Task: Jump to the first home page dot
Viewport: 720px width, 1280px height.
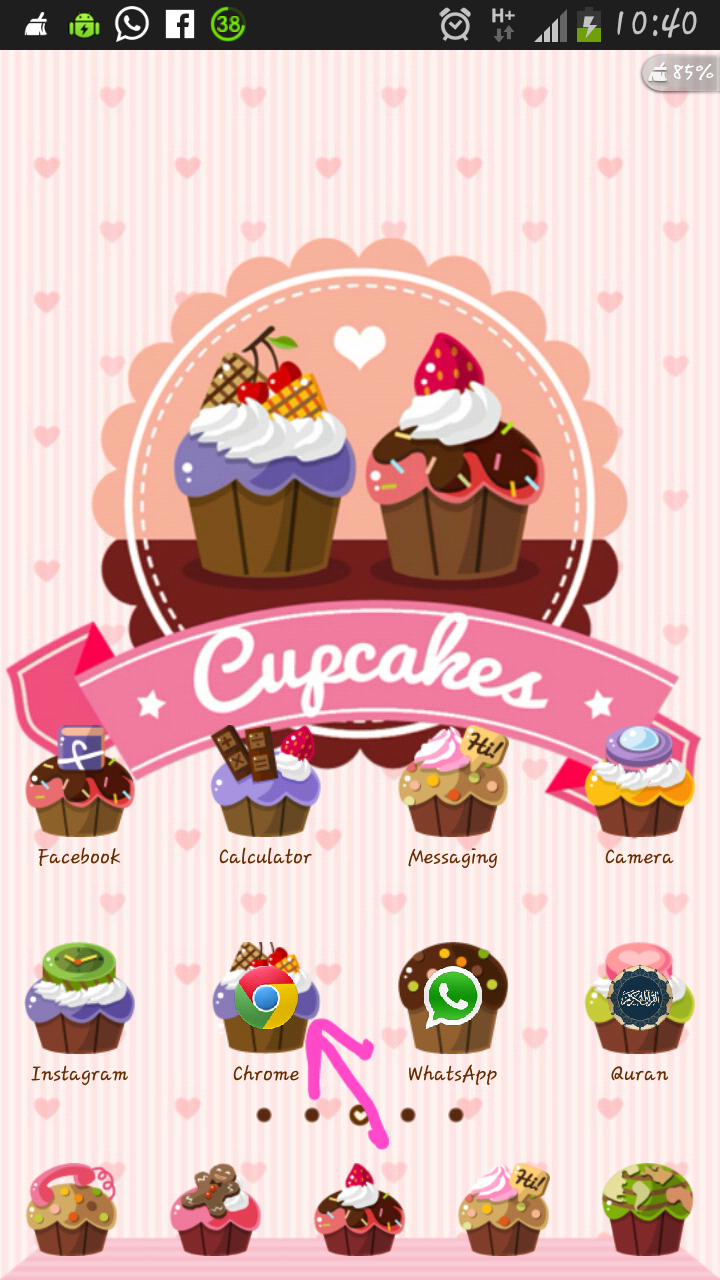Action: pyautogui.click(x=264, y=1114)
